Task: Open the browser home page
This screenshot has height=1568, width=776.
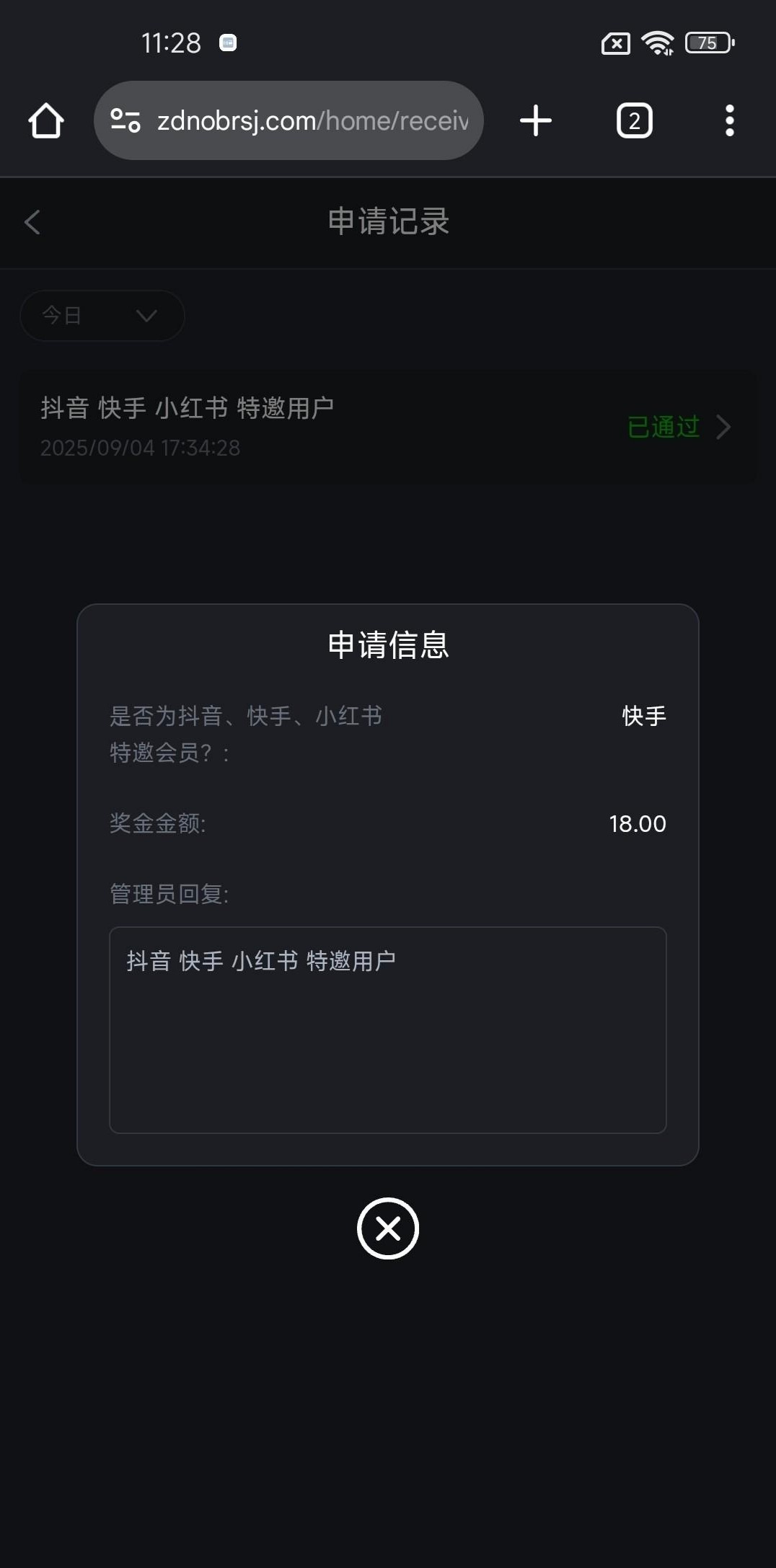Action: click(46, 120)
